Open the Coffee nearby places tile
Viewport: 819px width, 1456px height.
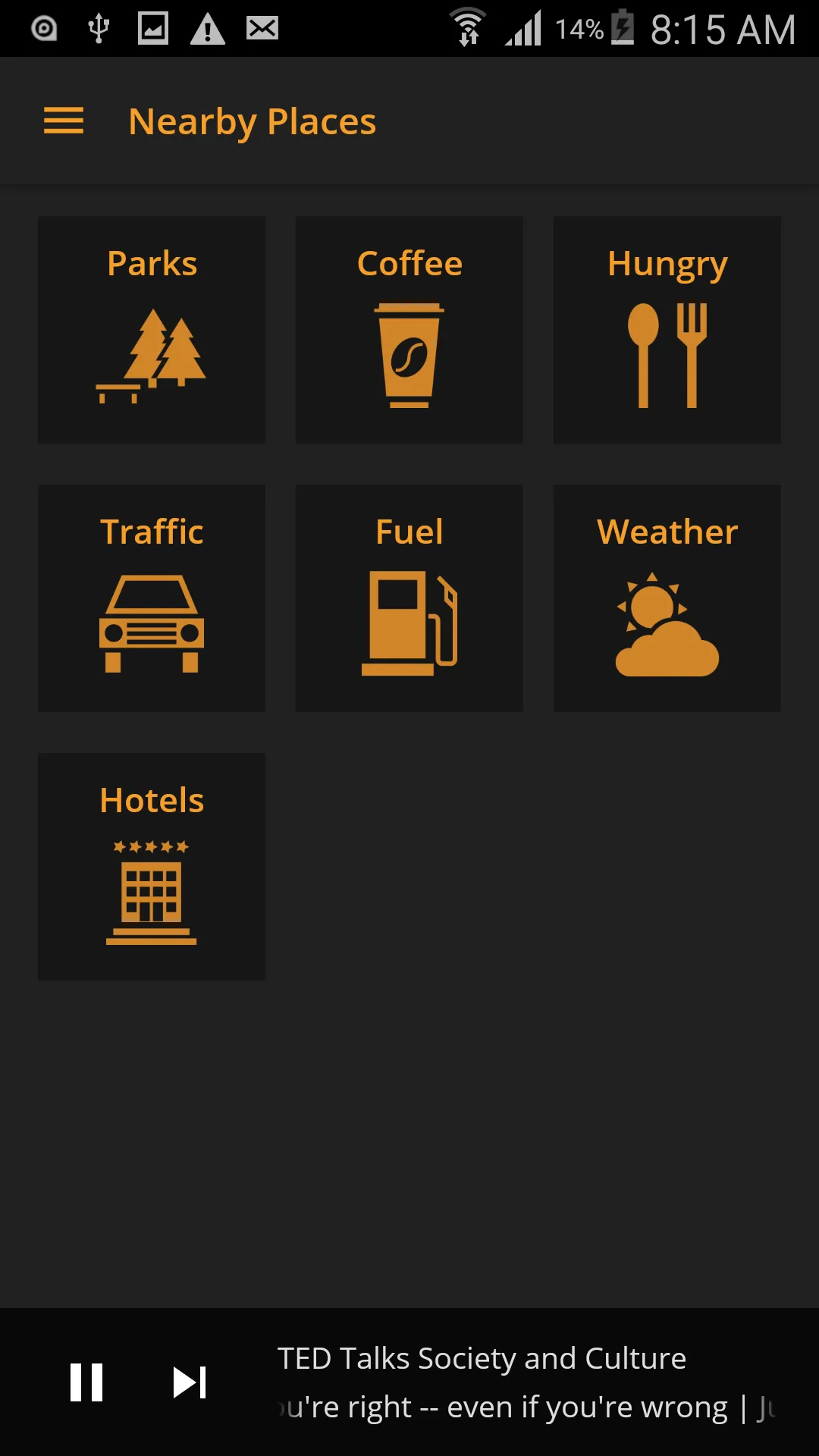(x=409, y=330)
